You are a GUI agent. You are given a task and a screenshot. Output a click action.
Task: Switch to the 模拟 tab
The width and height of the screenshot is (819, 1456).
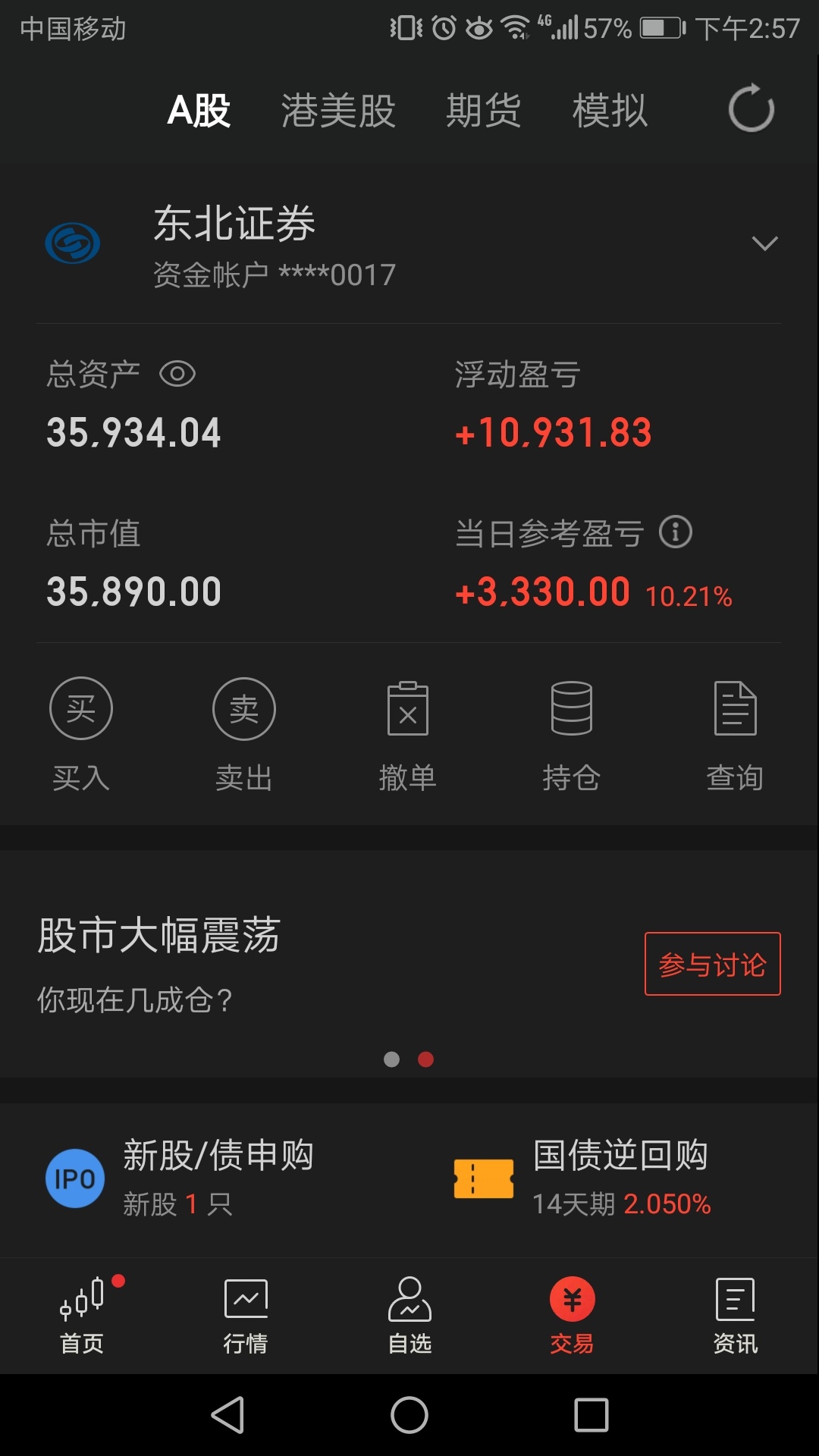610,111
